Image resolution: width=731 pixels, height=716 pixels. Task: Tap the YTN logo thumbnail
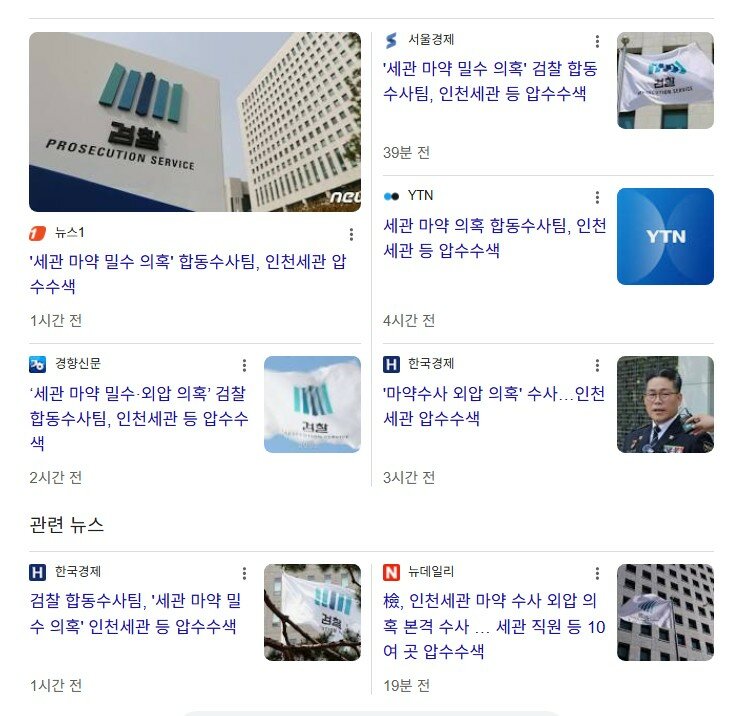pyautogui.click(x=665, y=237)
